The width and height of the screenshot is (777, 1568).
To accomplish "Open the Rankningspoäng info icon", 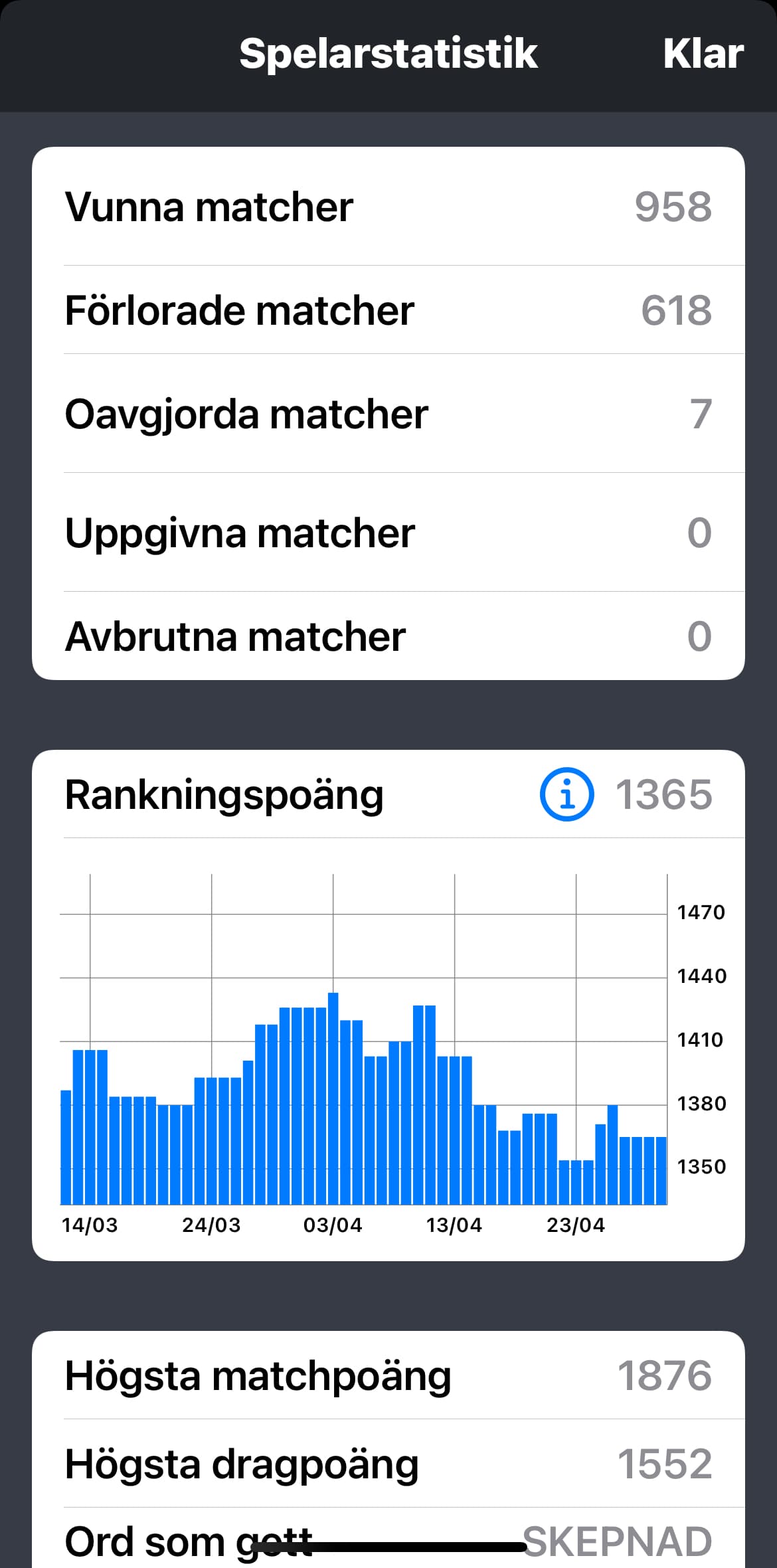I will tap(566, 794).
